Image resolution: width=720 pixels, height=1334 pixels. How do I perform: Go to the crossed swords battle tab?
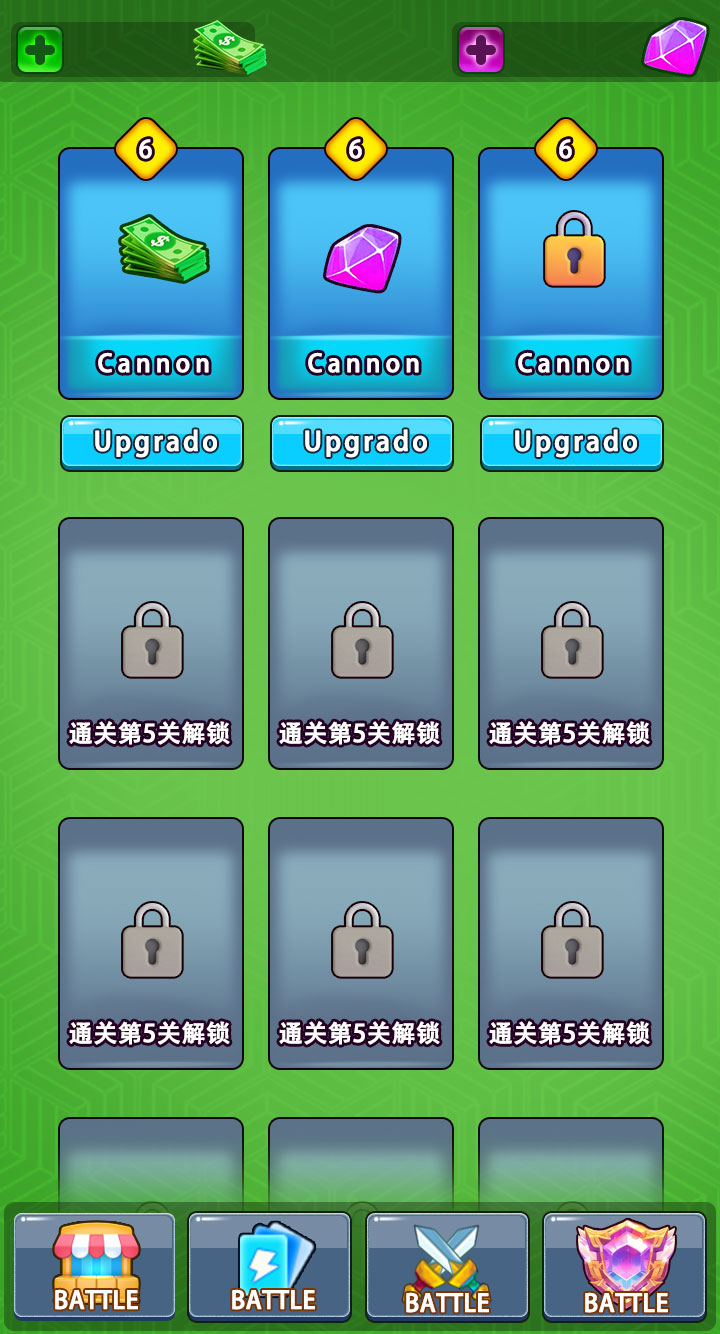click(447, 1266)
